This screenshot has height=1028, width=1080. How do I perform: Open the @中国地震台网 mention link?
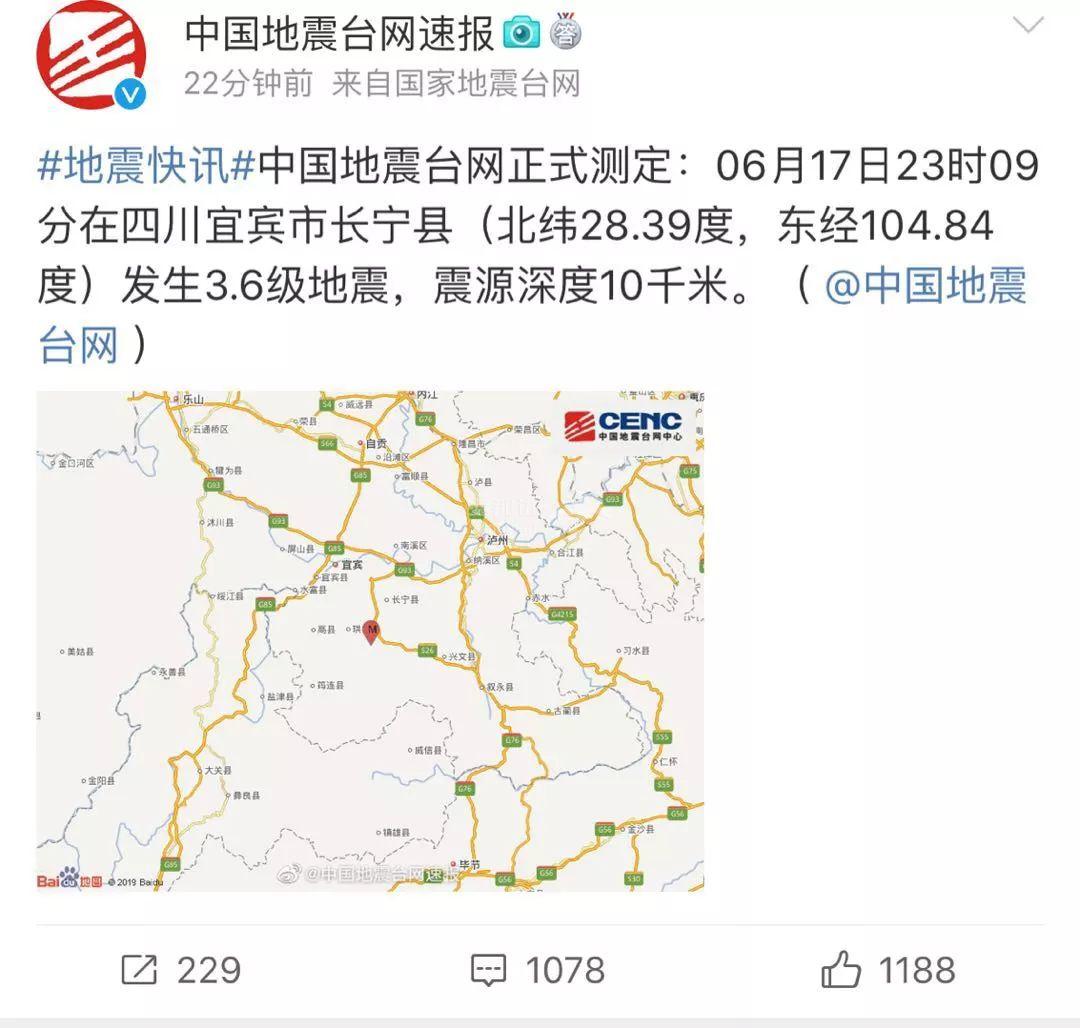926,287
